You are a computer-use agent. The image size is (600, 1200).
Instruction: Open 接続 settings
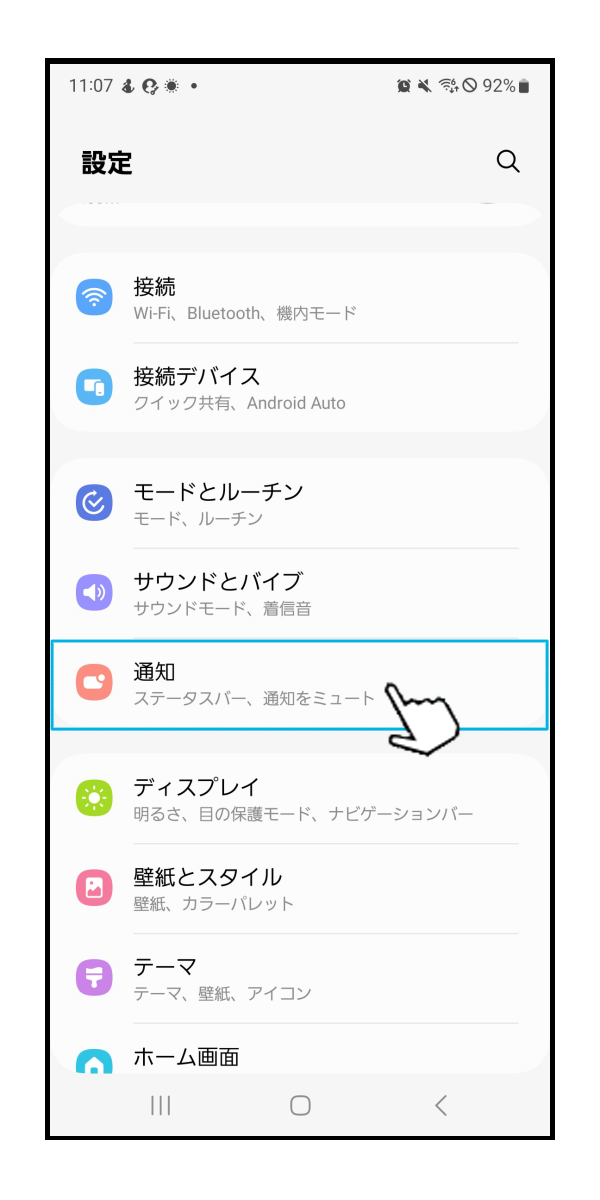(300, 298)
